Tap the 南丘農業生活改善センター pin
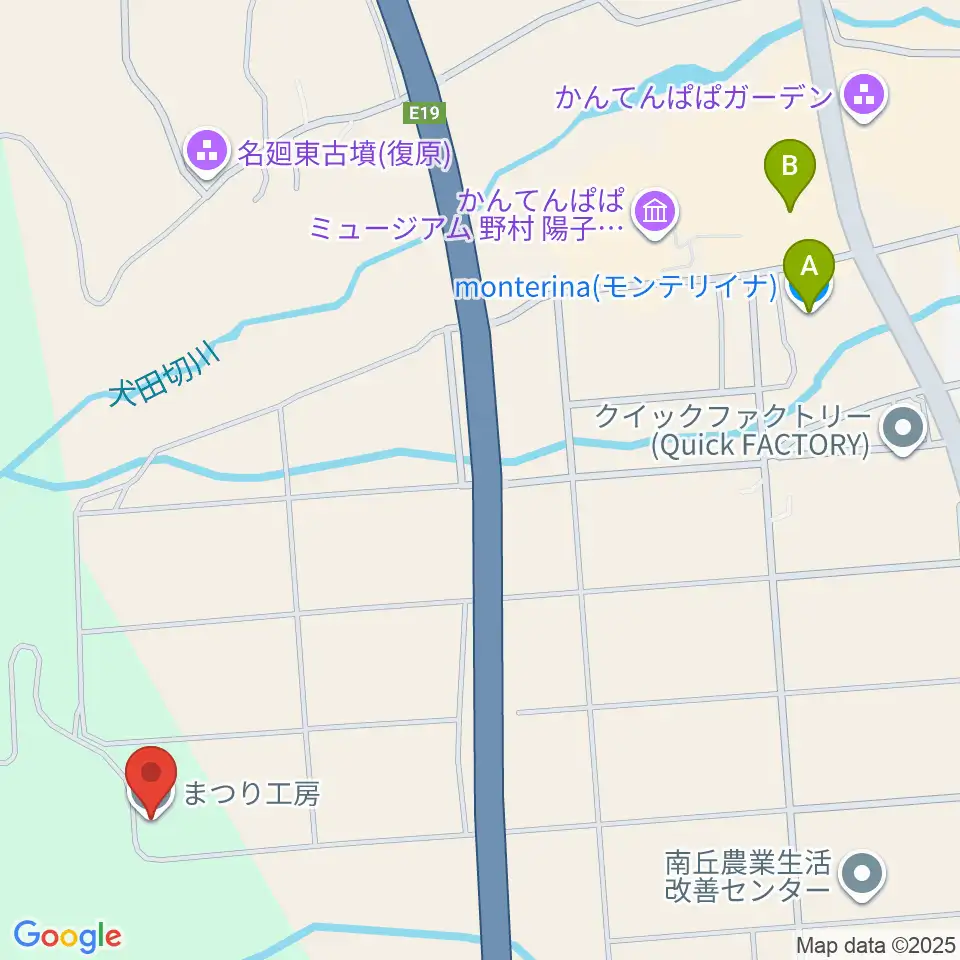The image size is (960, 960). [862, 876]
